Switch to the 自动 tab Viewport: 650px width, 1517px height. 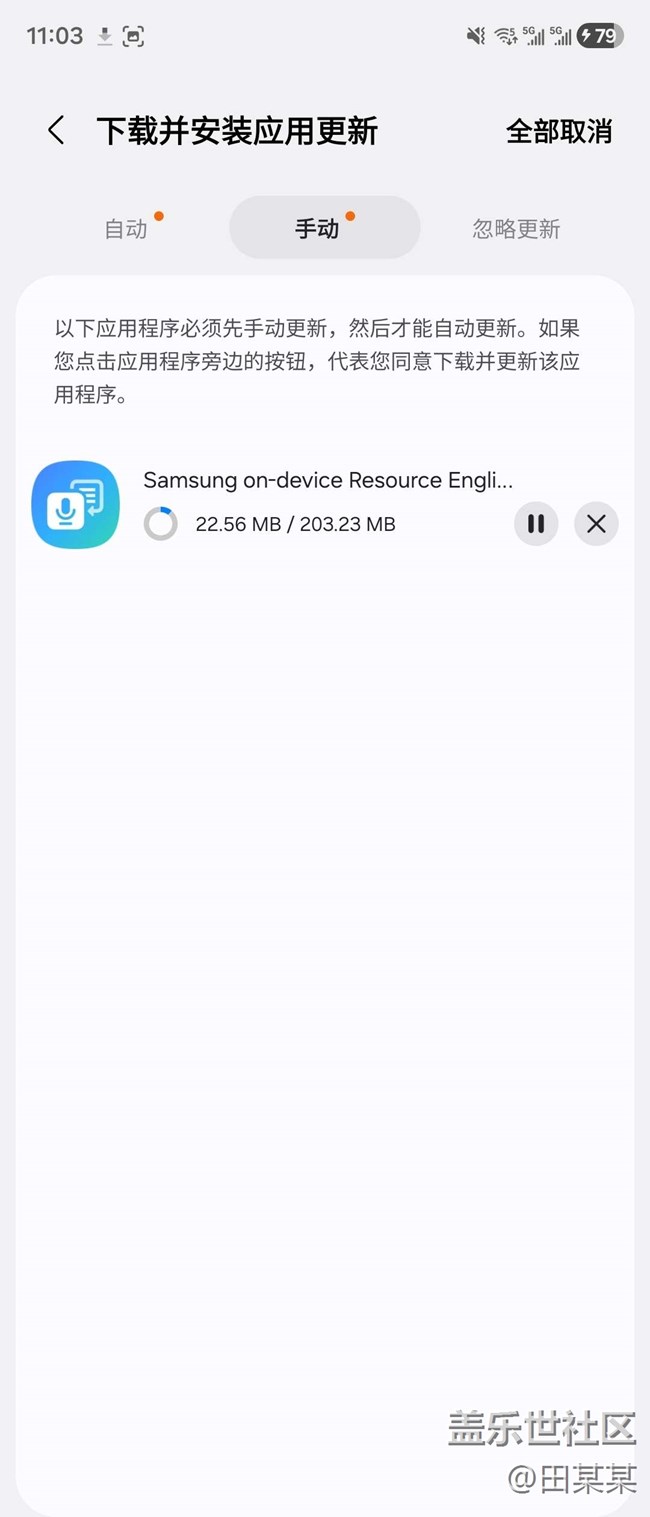(126, 229)
